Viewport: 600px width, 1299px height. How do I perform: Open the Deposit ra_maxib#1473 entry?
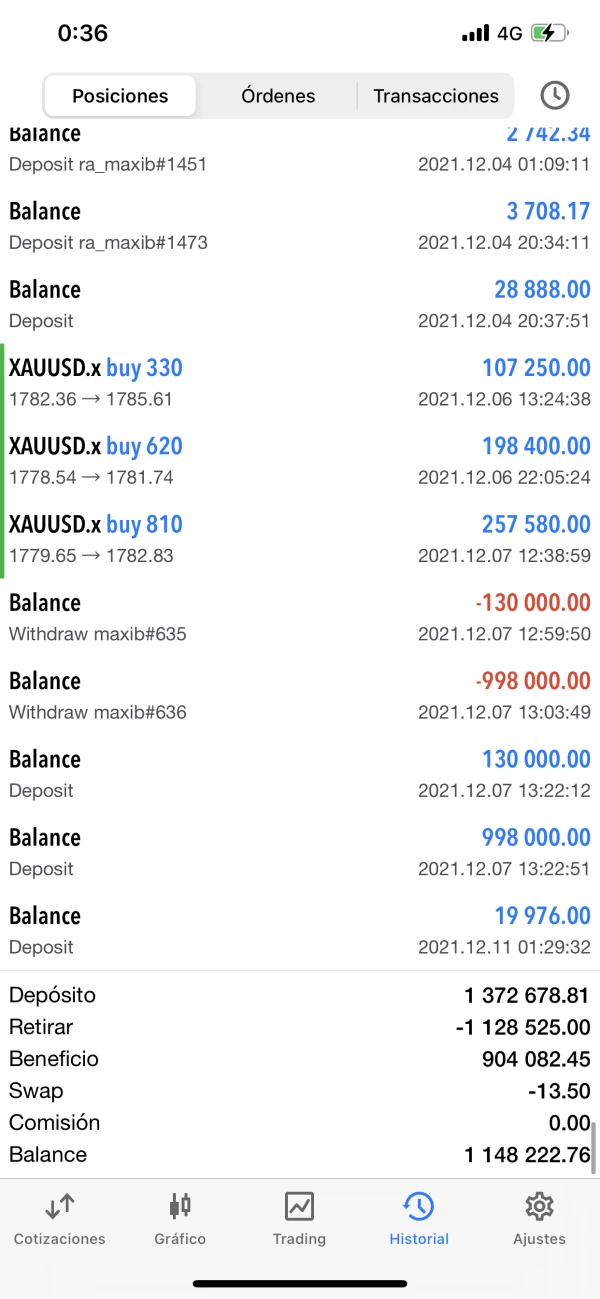click(300, 226)
